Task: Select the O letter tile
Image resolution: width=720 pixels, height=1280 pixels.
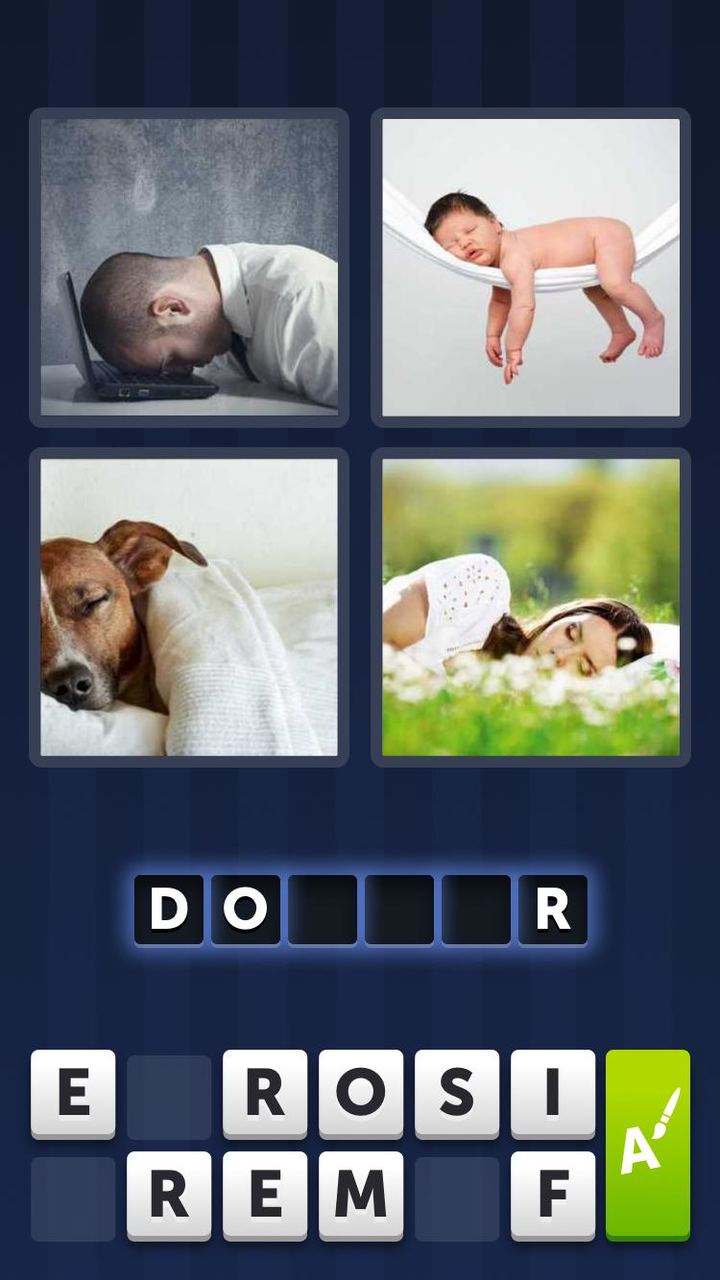Action: (361, 1093)
